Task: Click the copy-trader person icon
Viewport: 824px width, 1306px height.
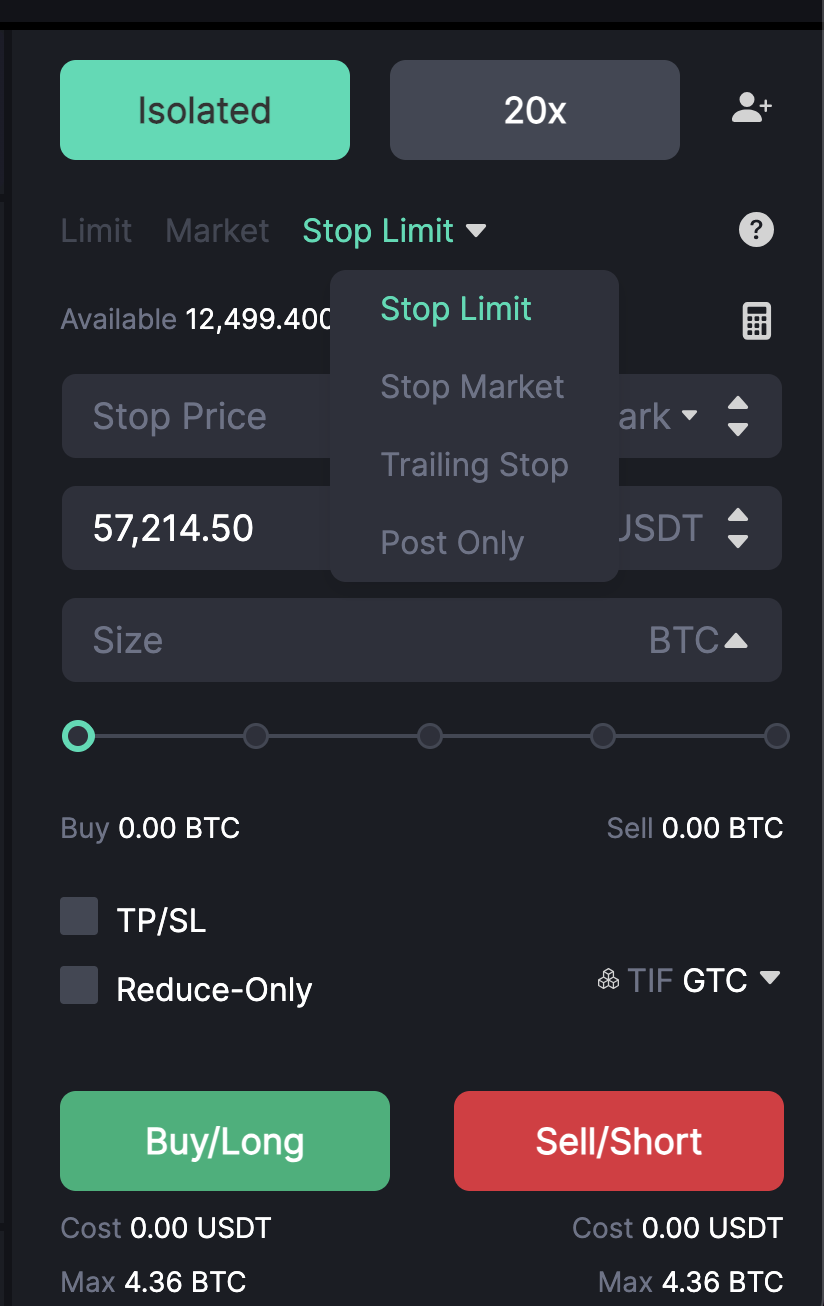Action: click(x=751, y=108)
